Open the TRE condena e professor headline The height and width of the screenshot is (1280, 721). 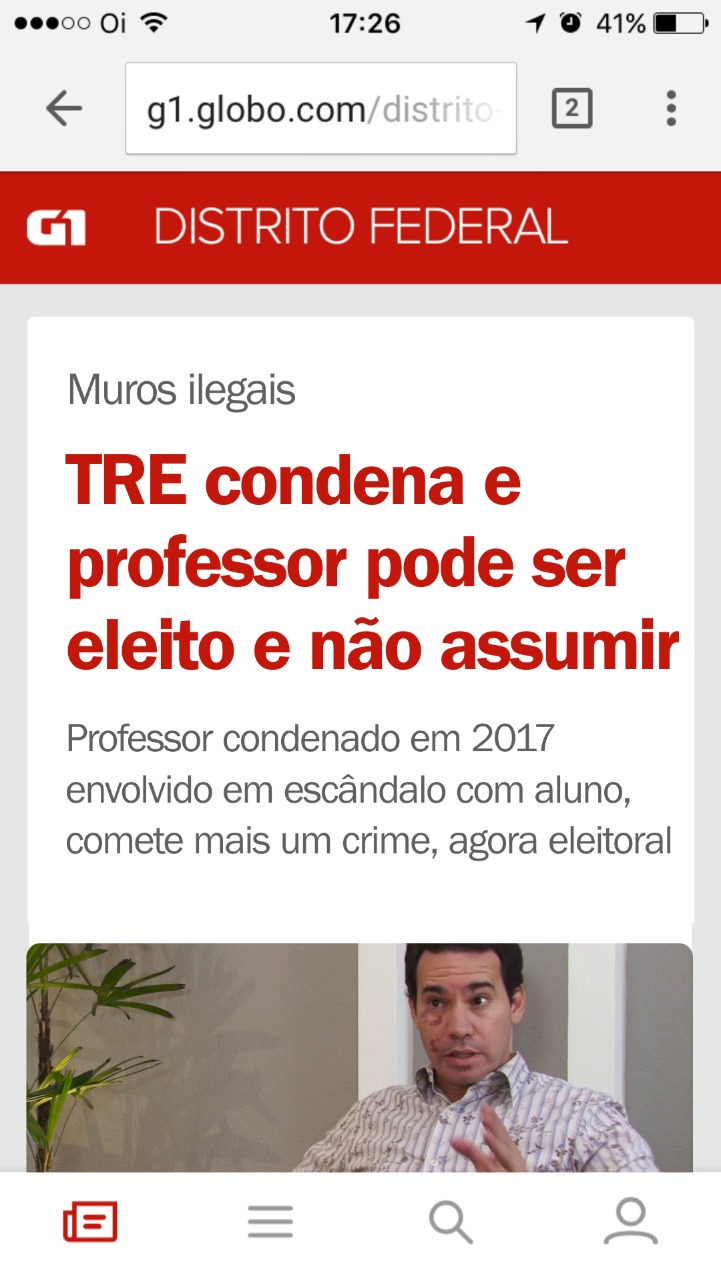coord(372,563)
